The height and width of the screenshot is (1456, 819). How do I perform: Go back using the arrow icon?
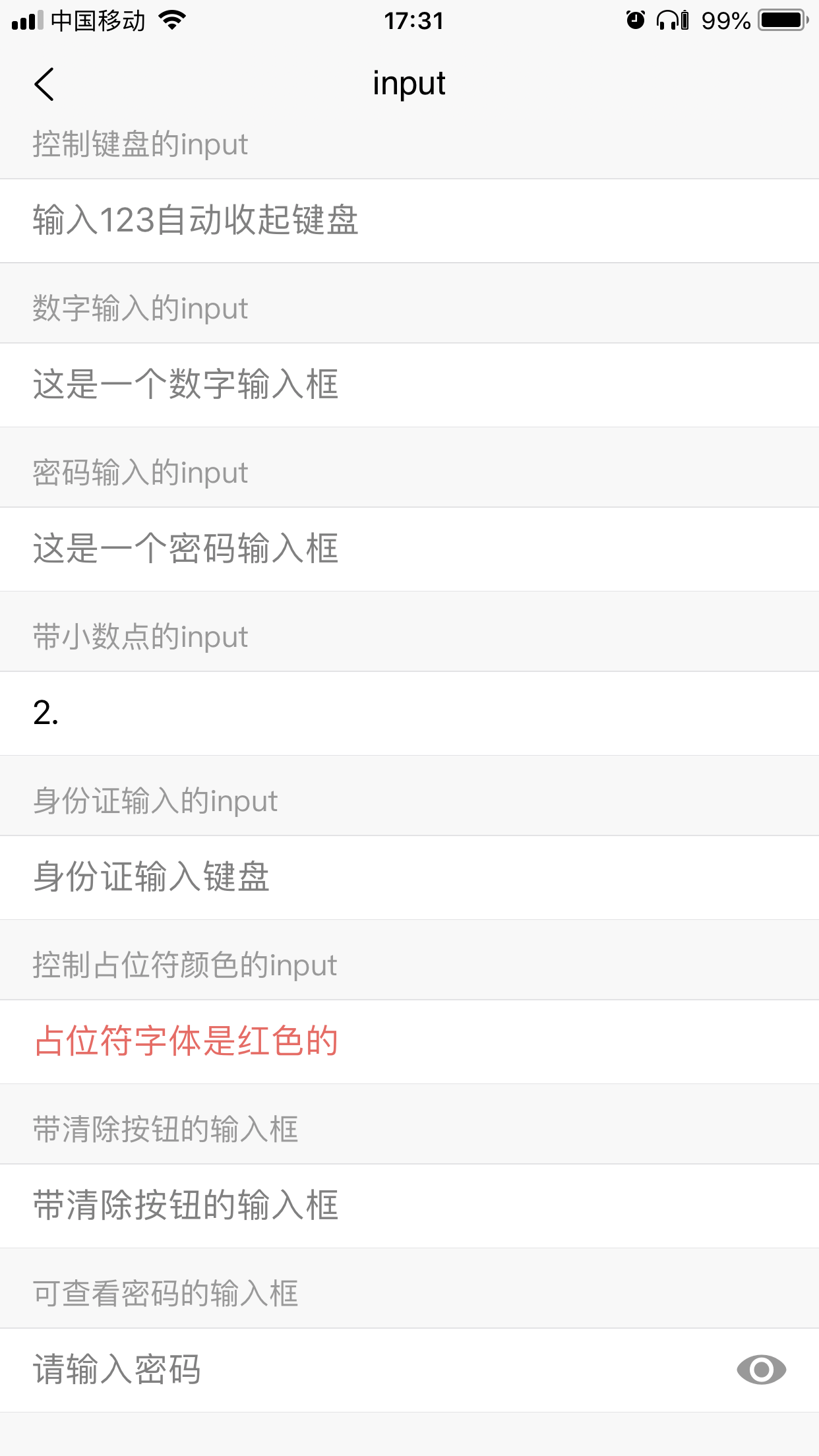click(x=44, y=84)
